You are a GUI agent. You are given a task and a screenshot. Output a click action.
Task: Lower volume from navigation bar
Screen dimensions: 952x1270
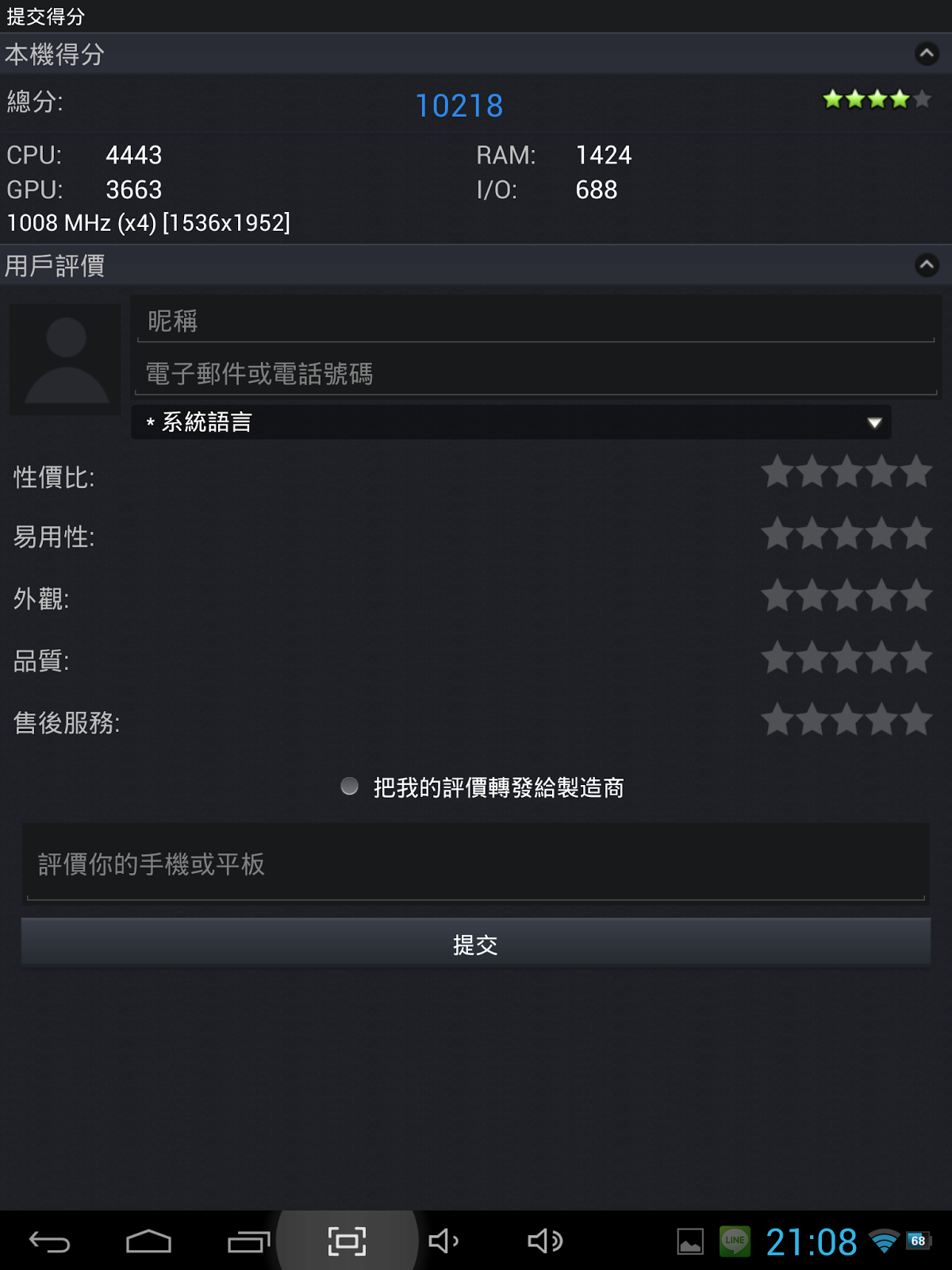443,1241
